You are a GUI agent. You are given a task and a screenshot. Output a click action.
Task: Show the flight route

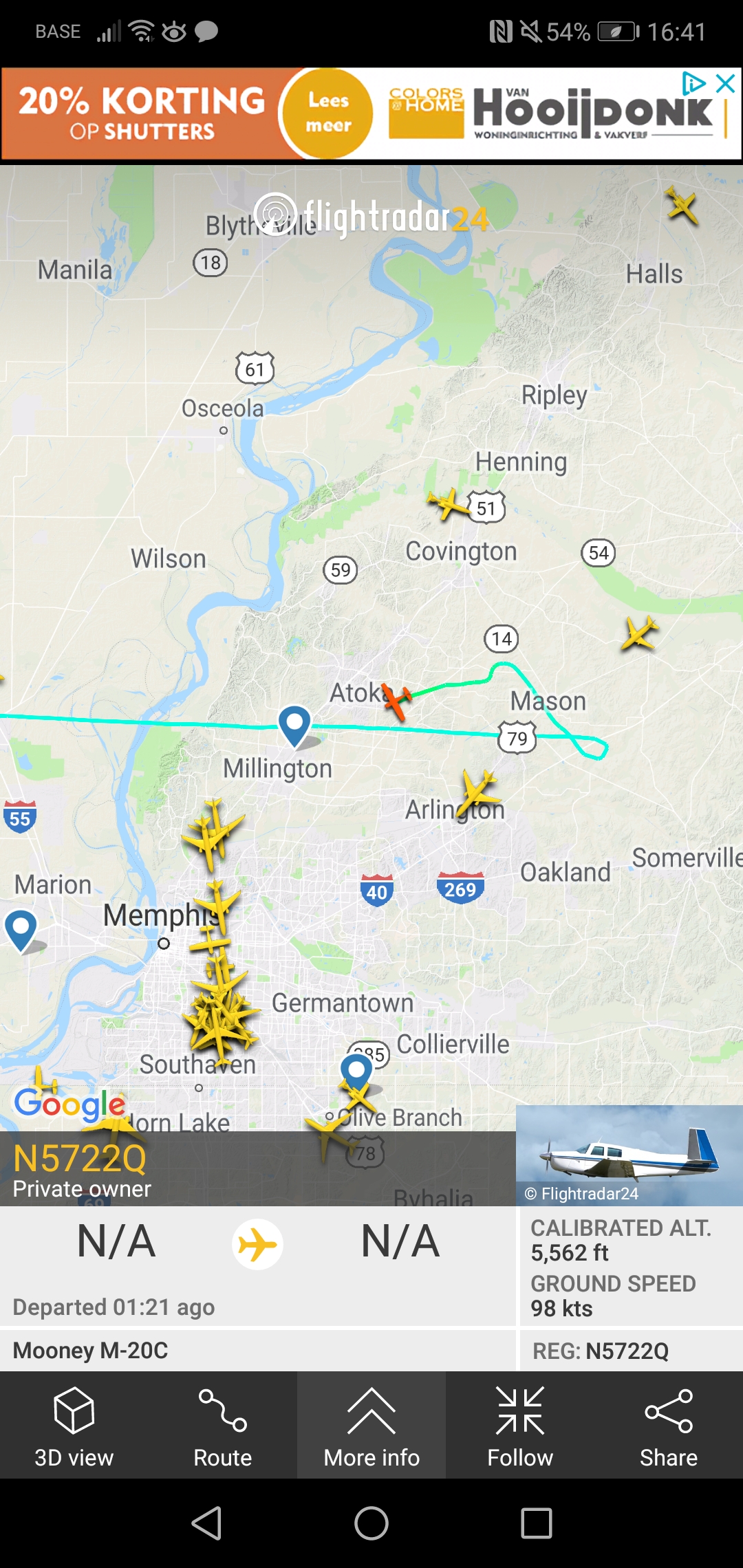[x=222, y=1425]
